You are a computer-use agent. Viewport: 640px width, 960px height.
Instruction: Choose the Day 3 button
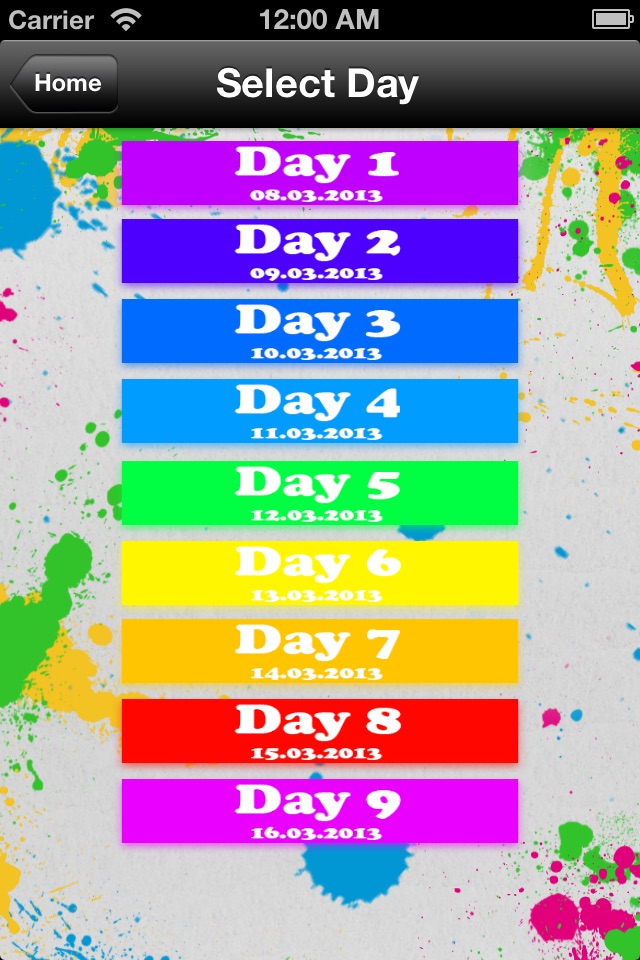[319, 331]
